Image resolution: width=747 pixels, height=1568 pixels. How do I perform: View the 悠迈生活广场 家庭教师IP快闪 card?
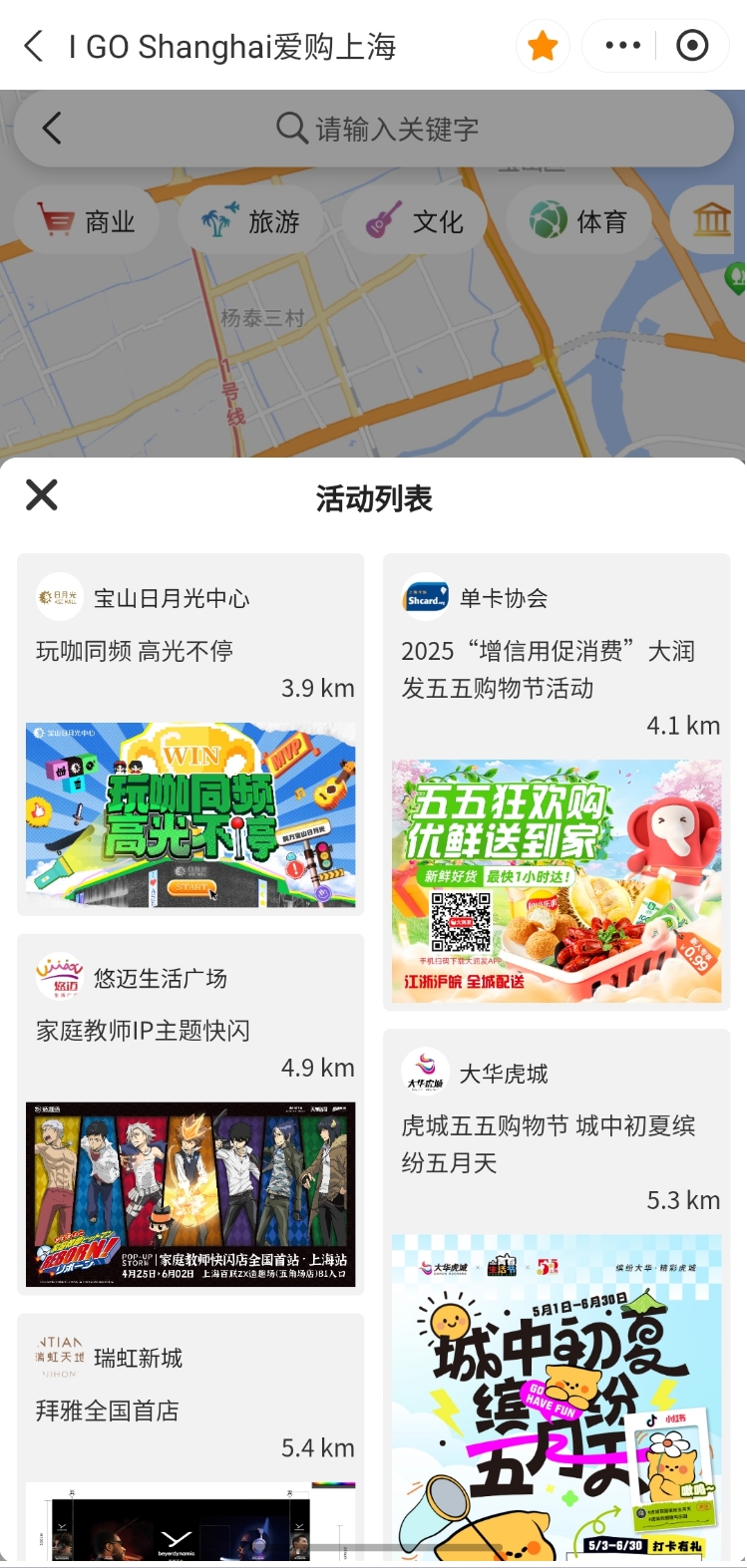click(x=190, y=1113)
